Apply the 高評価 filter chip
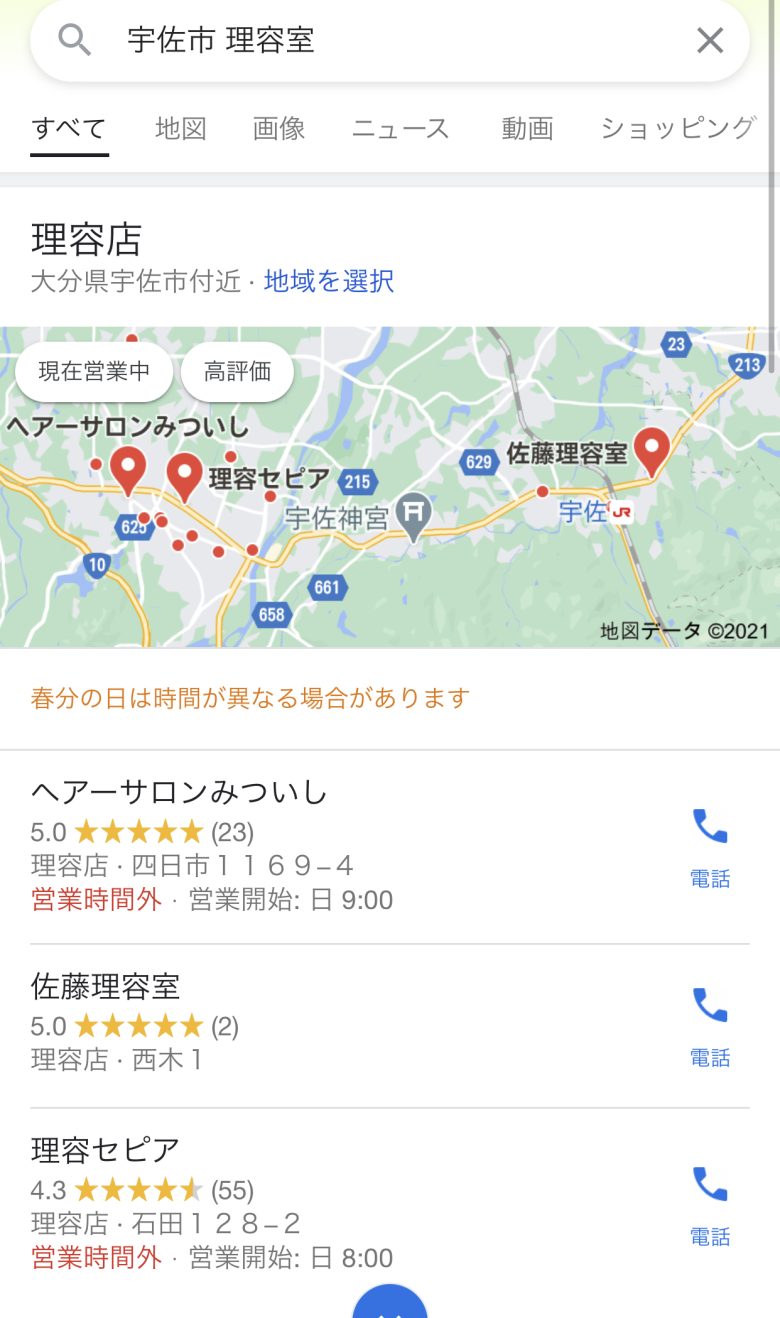This screenshot has height=1318, width=780. (237, 372)
